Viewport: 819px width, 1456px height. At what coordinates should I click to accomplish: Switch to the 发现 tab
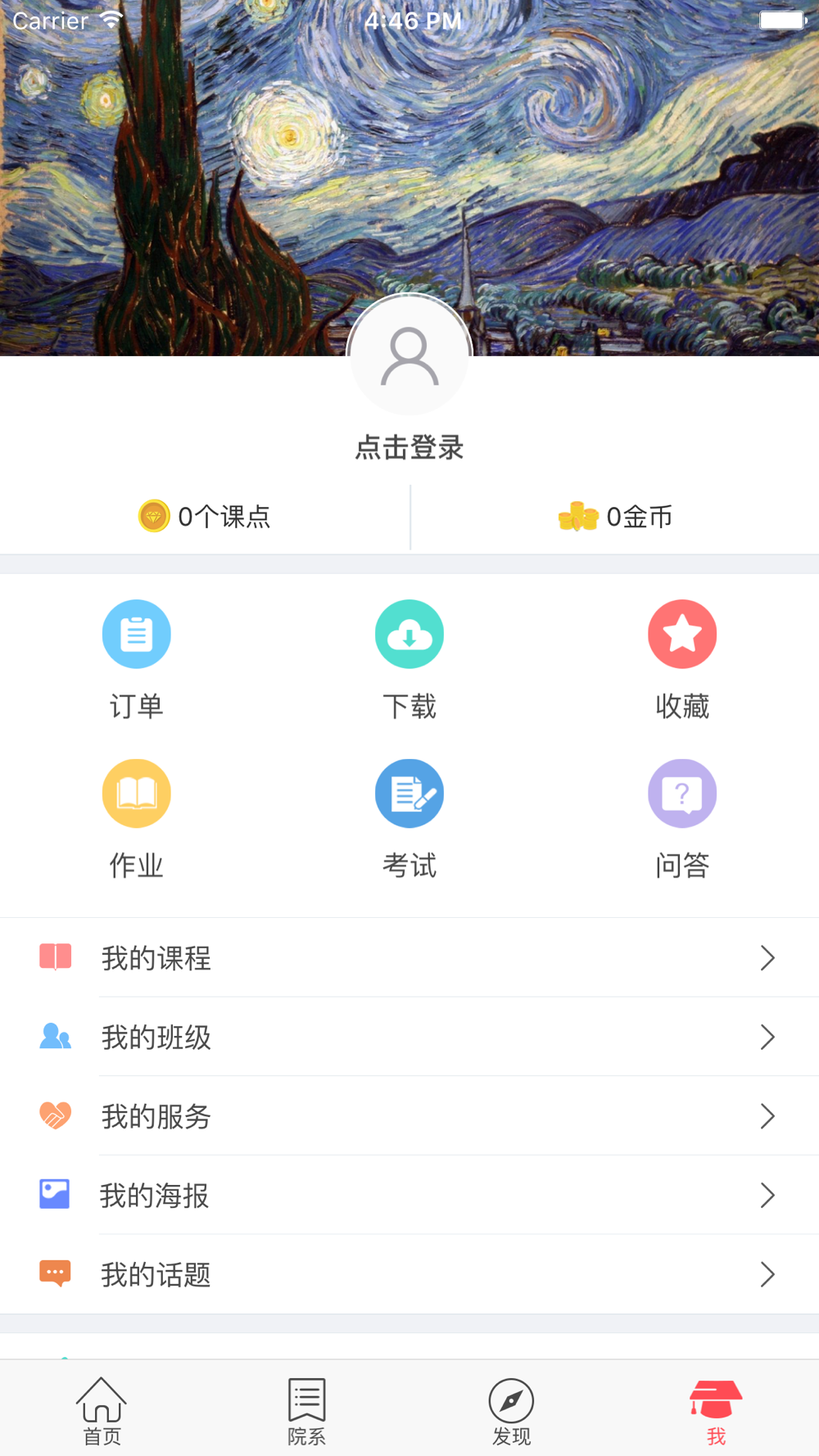click(512, 1411)
